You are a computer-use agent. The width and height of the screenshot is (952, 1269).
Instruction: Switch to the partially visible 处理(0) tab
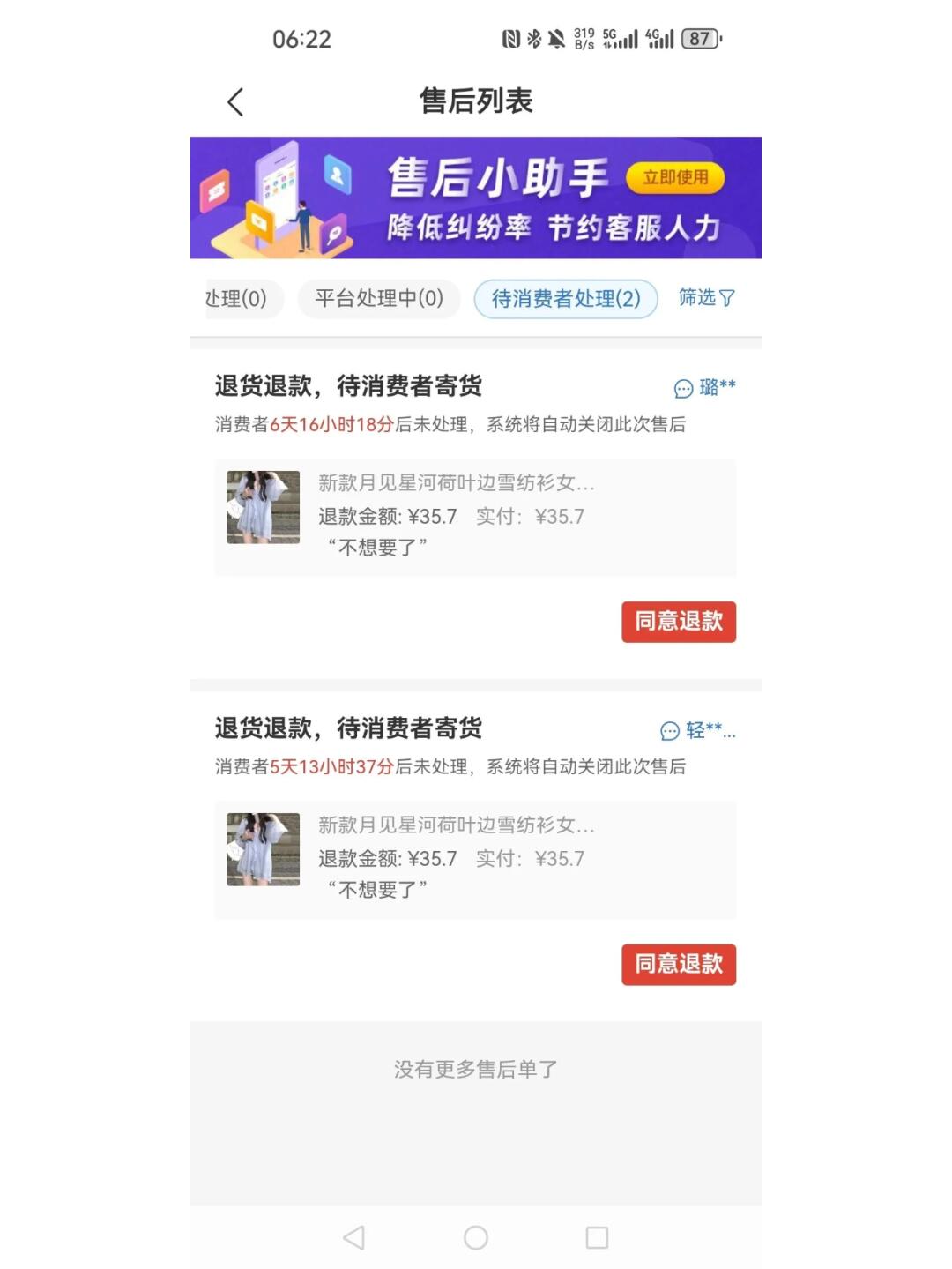tap(236, 299)
